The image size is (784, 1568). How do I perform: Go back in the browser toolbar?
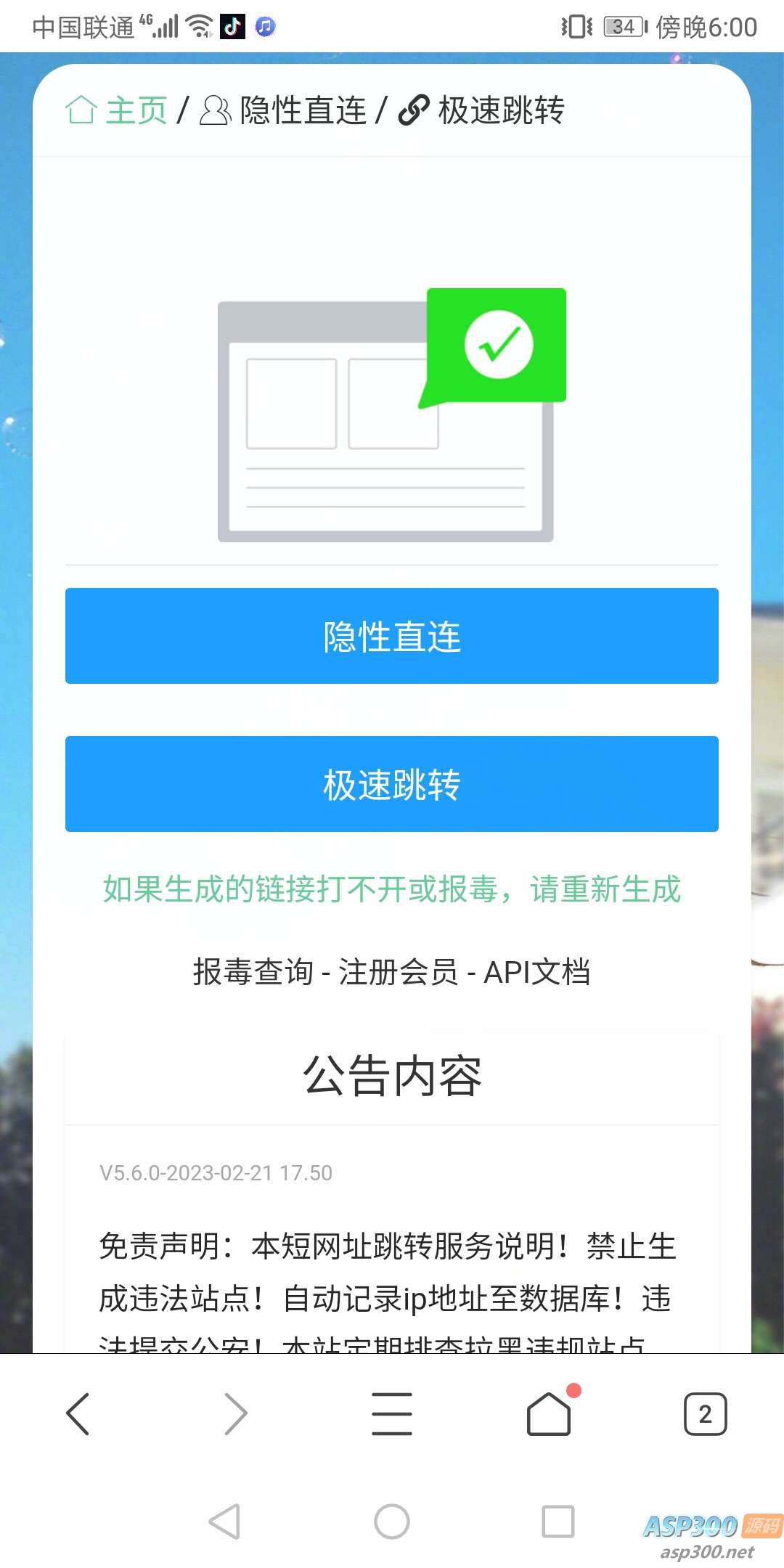[x=78, y=1414]
